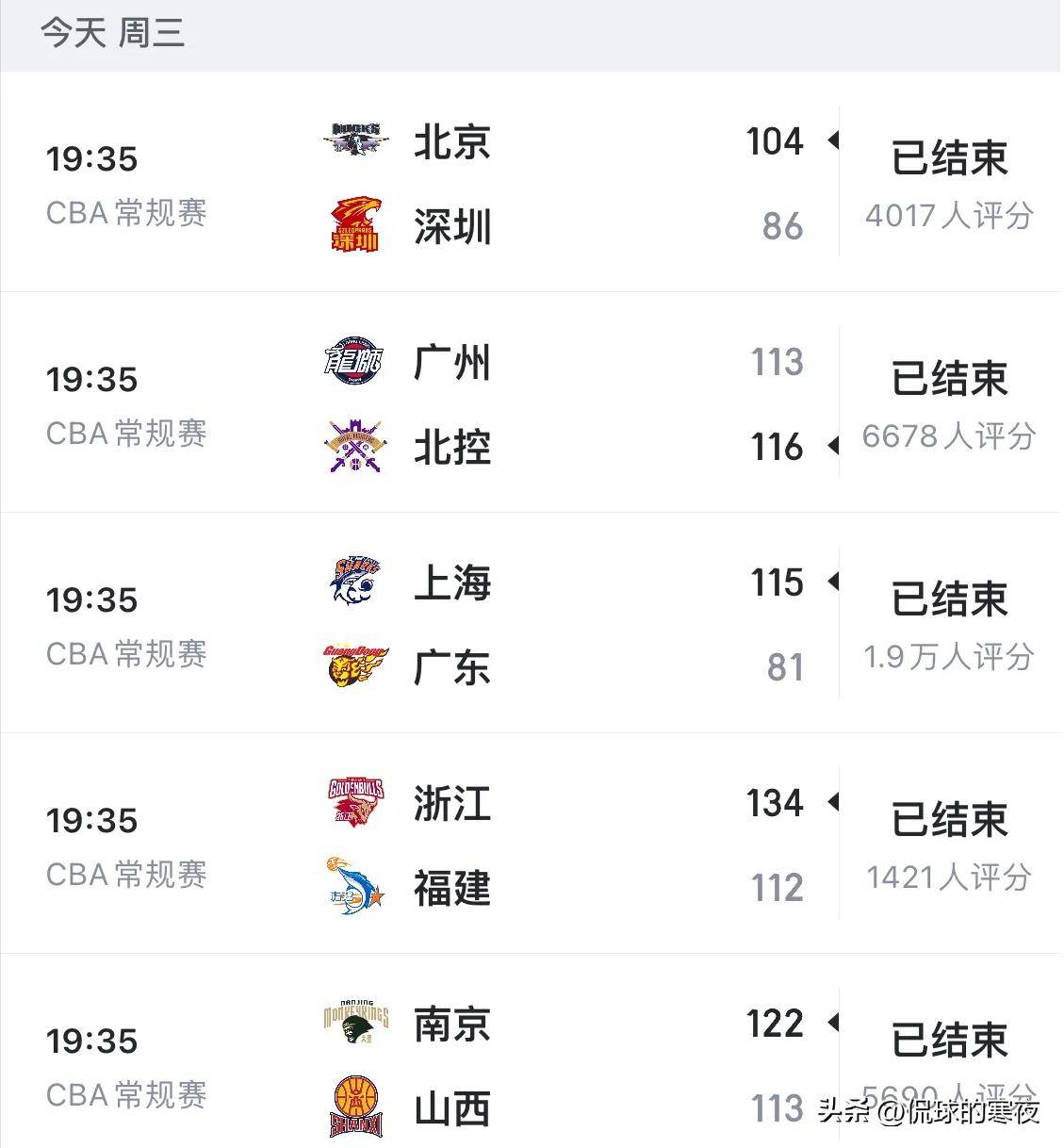Image resolution: width=1064 pixels, height=1148 pixels.
Task: Open the 南京 vs 山西 game
Action: (x=532, y=1065)
